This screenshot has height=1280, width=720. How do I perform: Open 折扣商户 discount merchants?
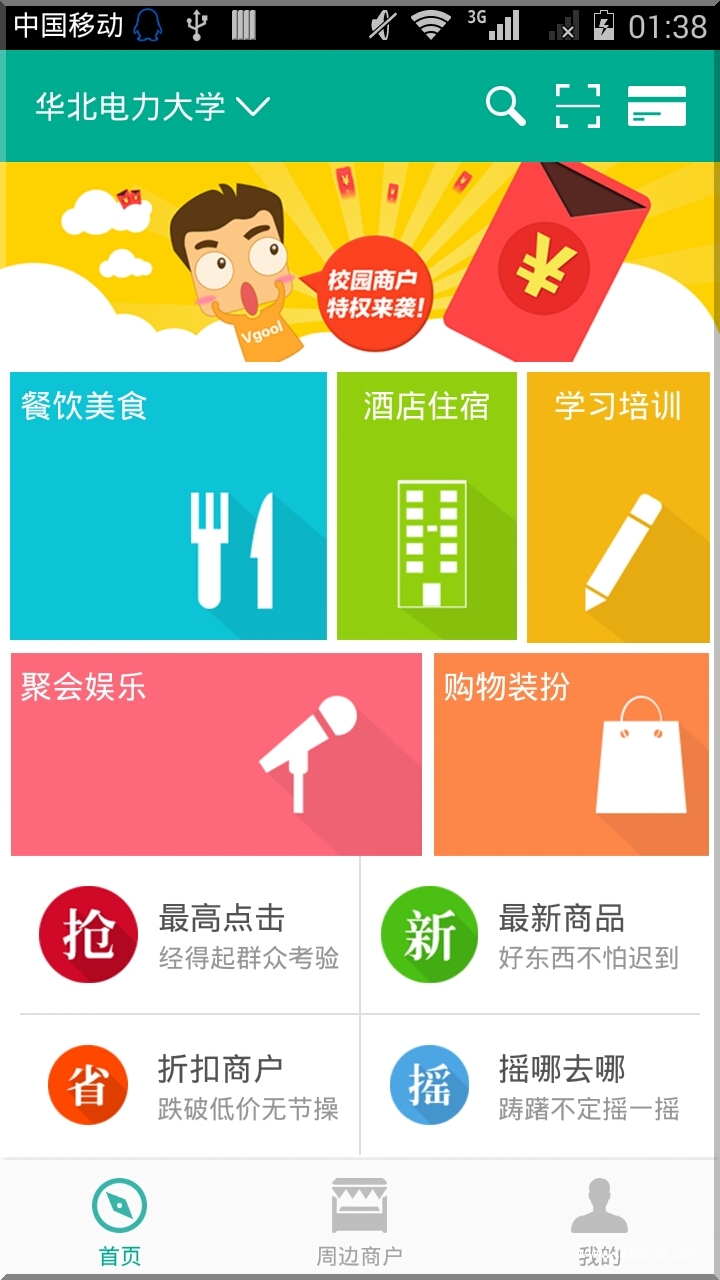coord(190,1086)
